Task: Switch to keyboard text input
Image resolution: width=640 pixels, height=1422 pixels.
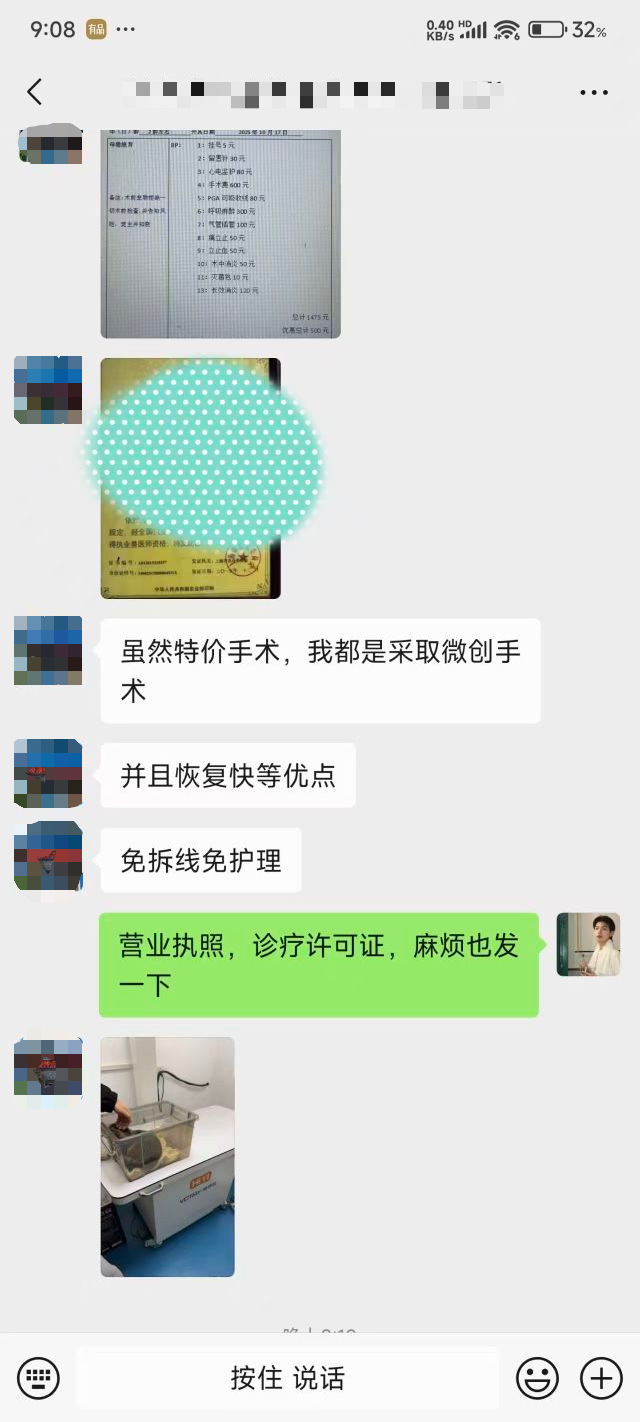Action: pos(39,1378)
